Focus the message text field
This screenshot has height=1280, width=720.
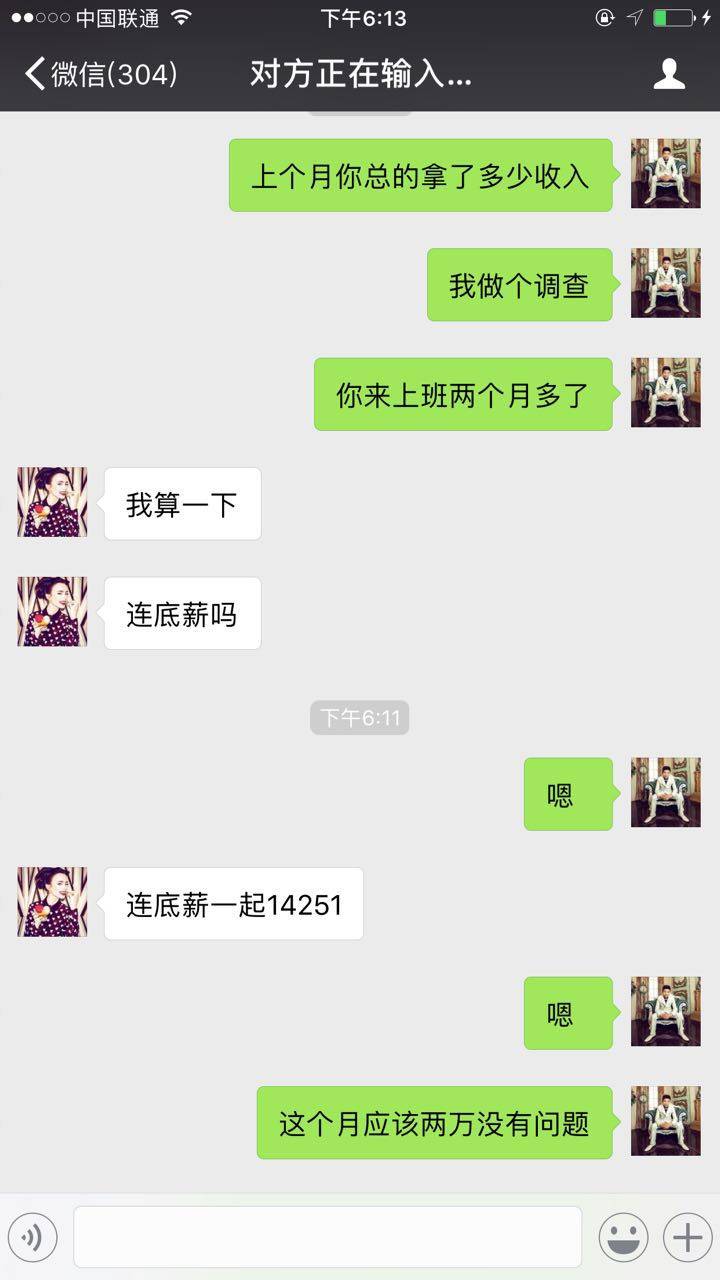327,1237
